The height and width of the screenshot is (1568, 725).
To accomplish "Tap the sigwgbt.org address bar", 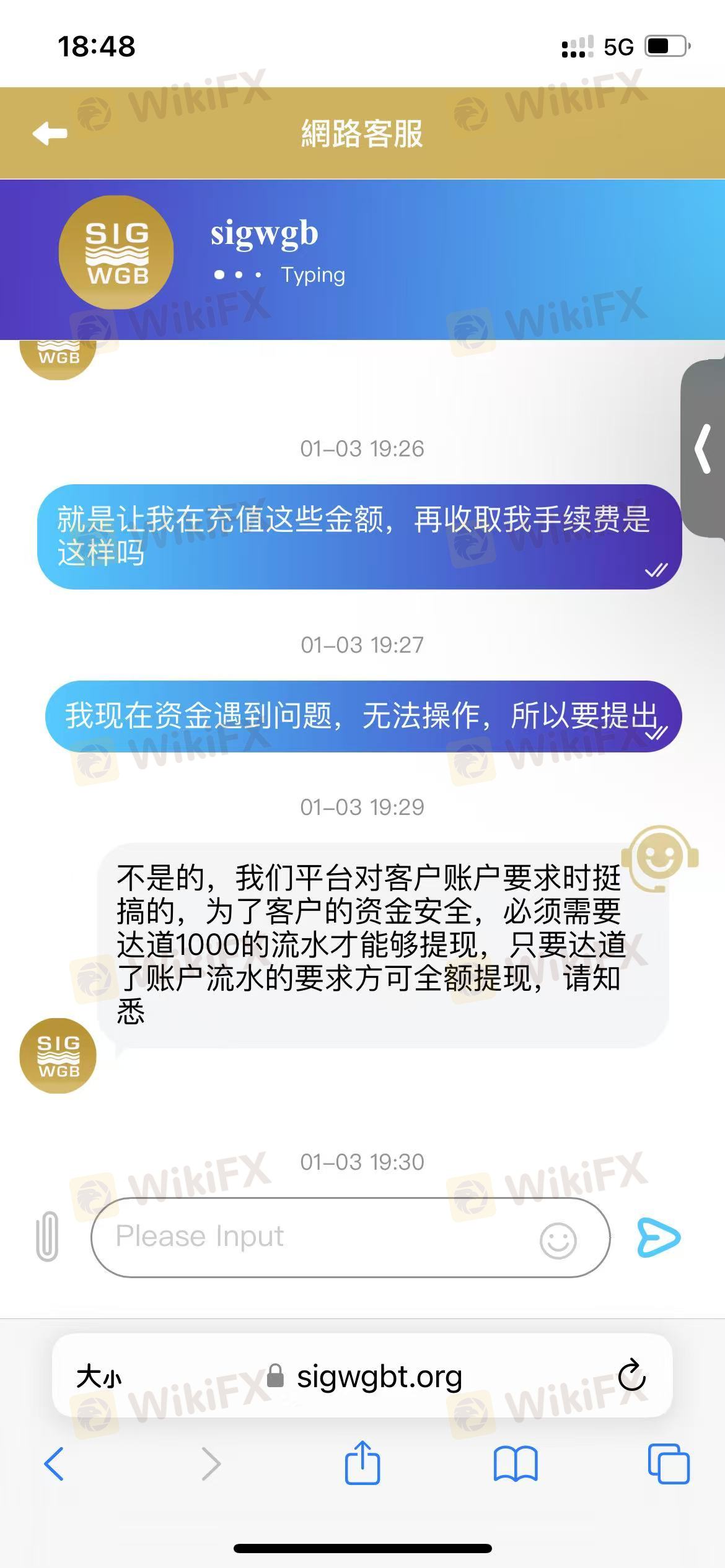I will (x=378, y=1377).
